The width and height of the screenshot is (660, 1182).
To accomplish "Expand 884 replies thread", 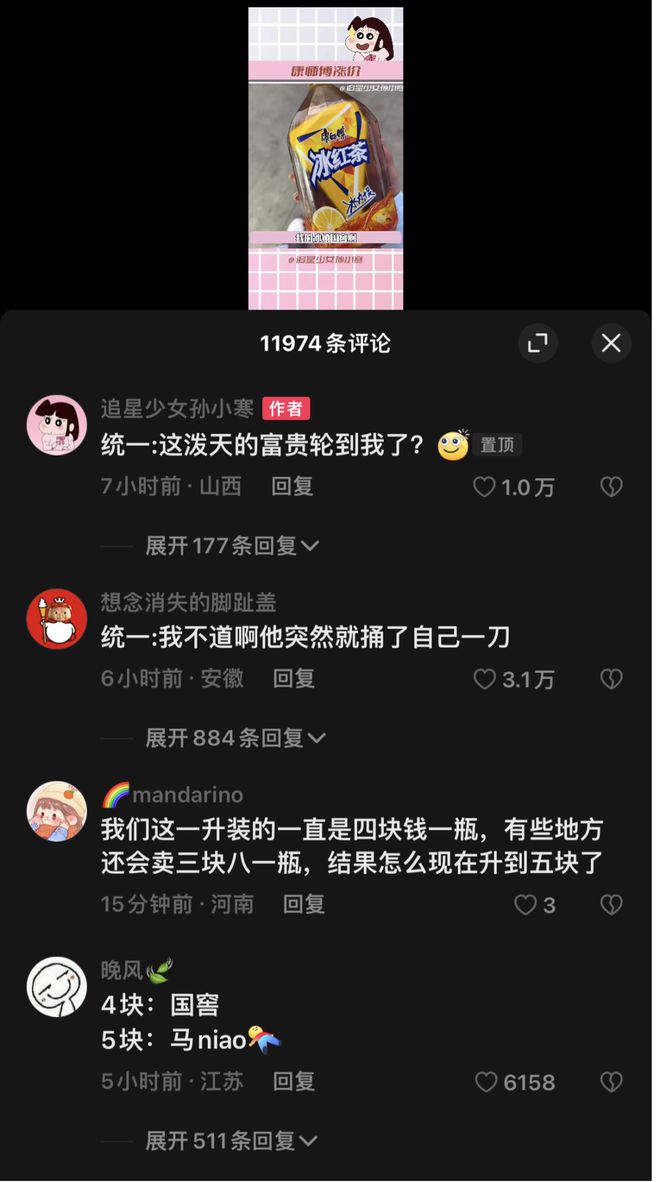I will click(x=235, y=738).
